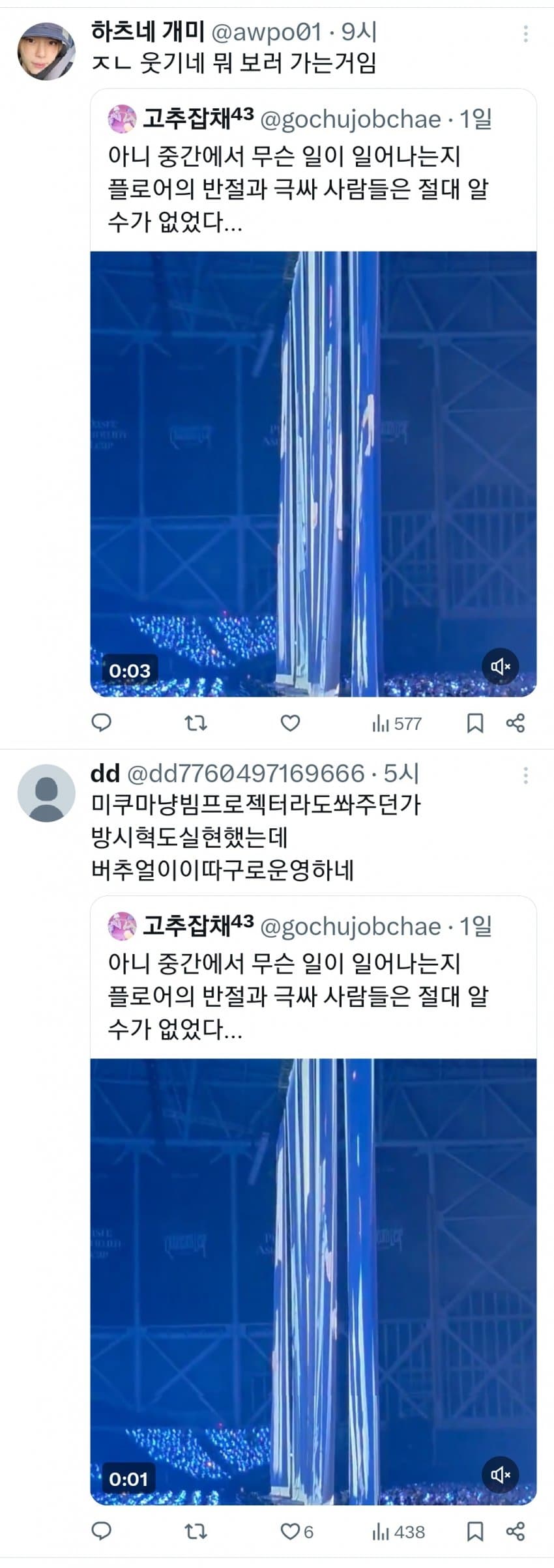Open 하츠네 개미's profile picture
Screen dimensions: 554x1568
(46, 51)
